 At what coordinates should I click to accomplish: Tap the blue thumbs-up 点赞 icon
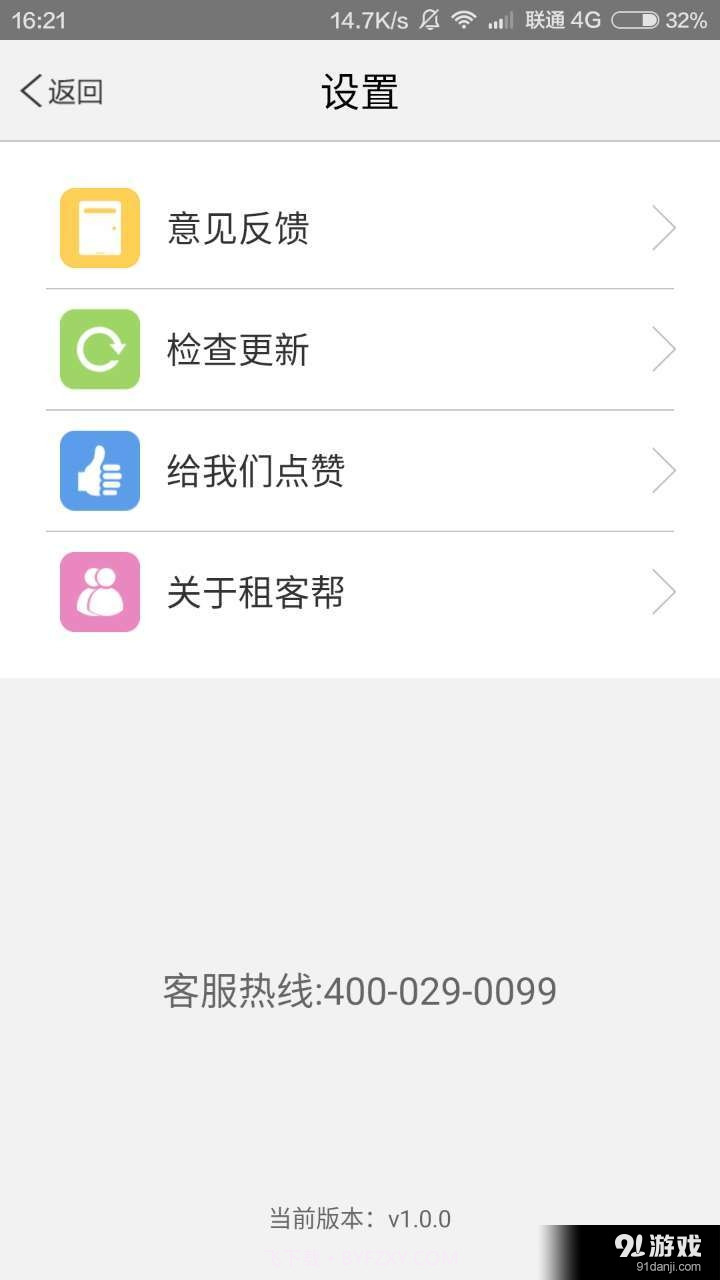(99, 470)
